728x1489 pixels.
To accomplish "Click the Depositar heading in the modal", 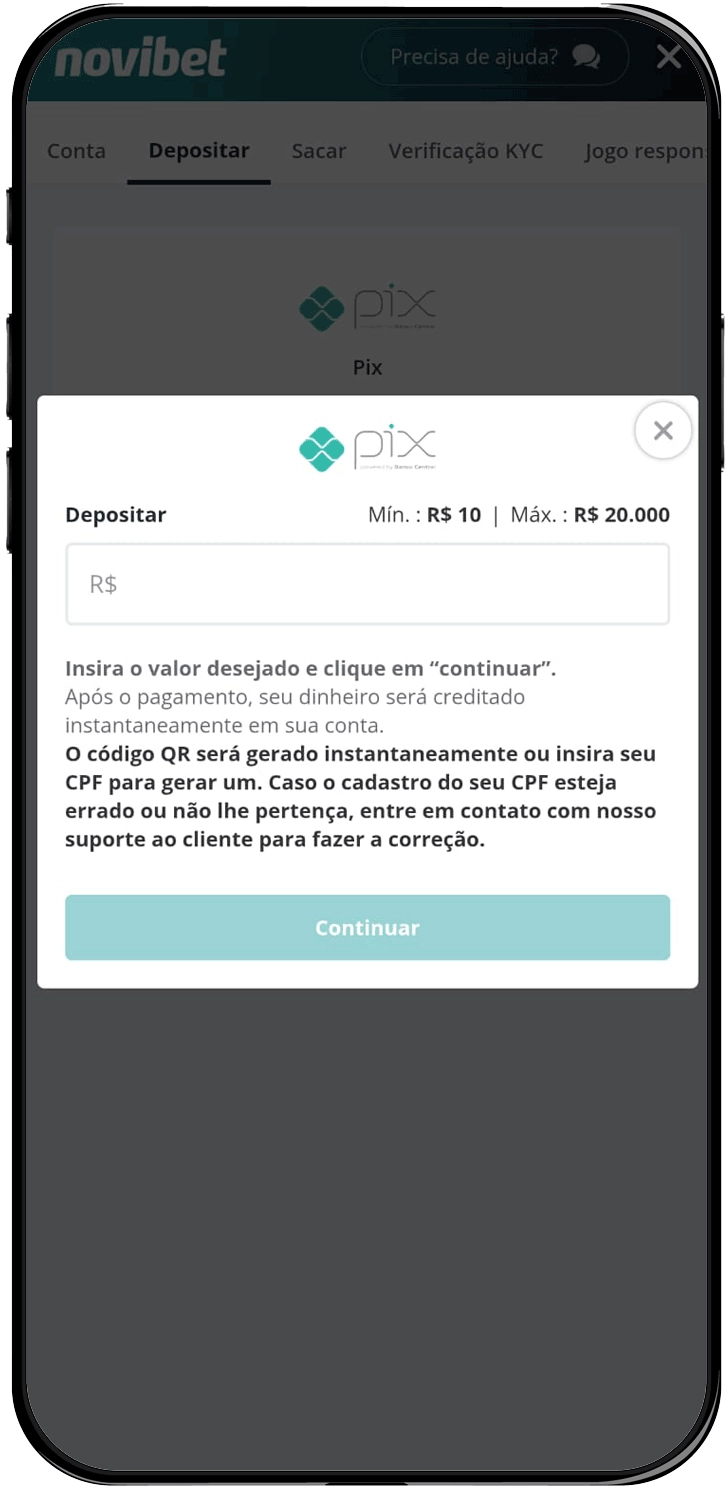I will point(115,514).
